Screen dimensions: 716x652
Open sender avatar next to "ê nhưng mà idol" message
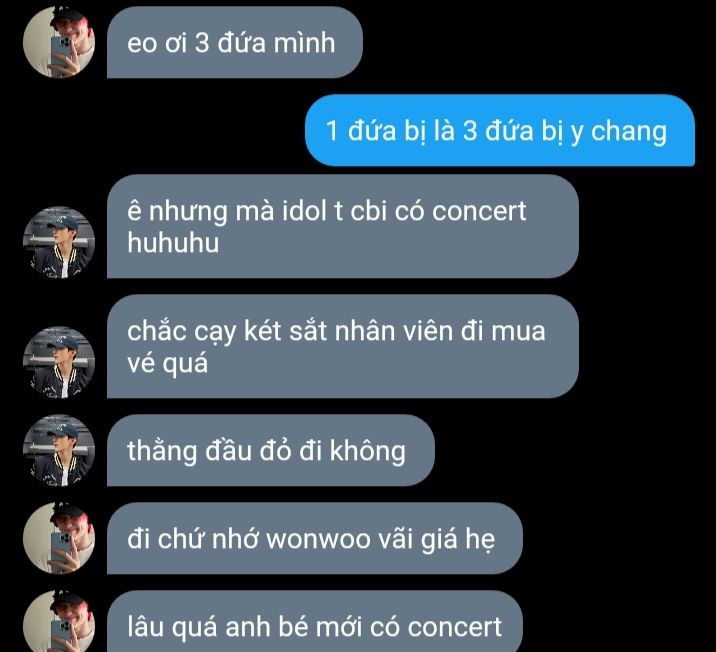(58, 242)
